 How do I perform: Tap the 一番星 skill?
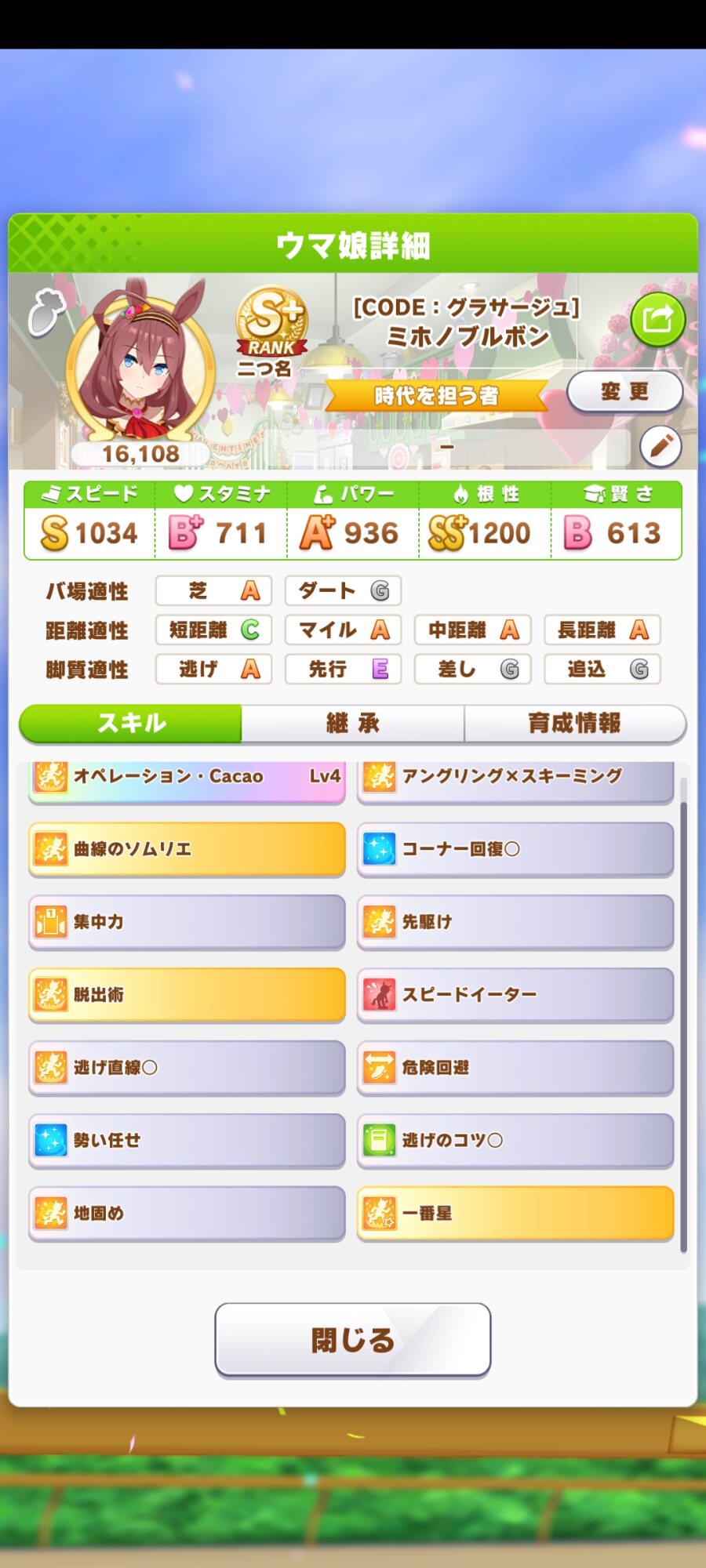[515, 1214]
